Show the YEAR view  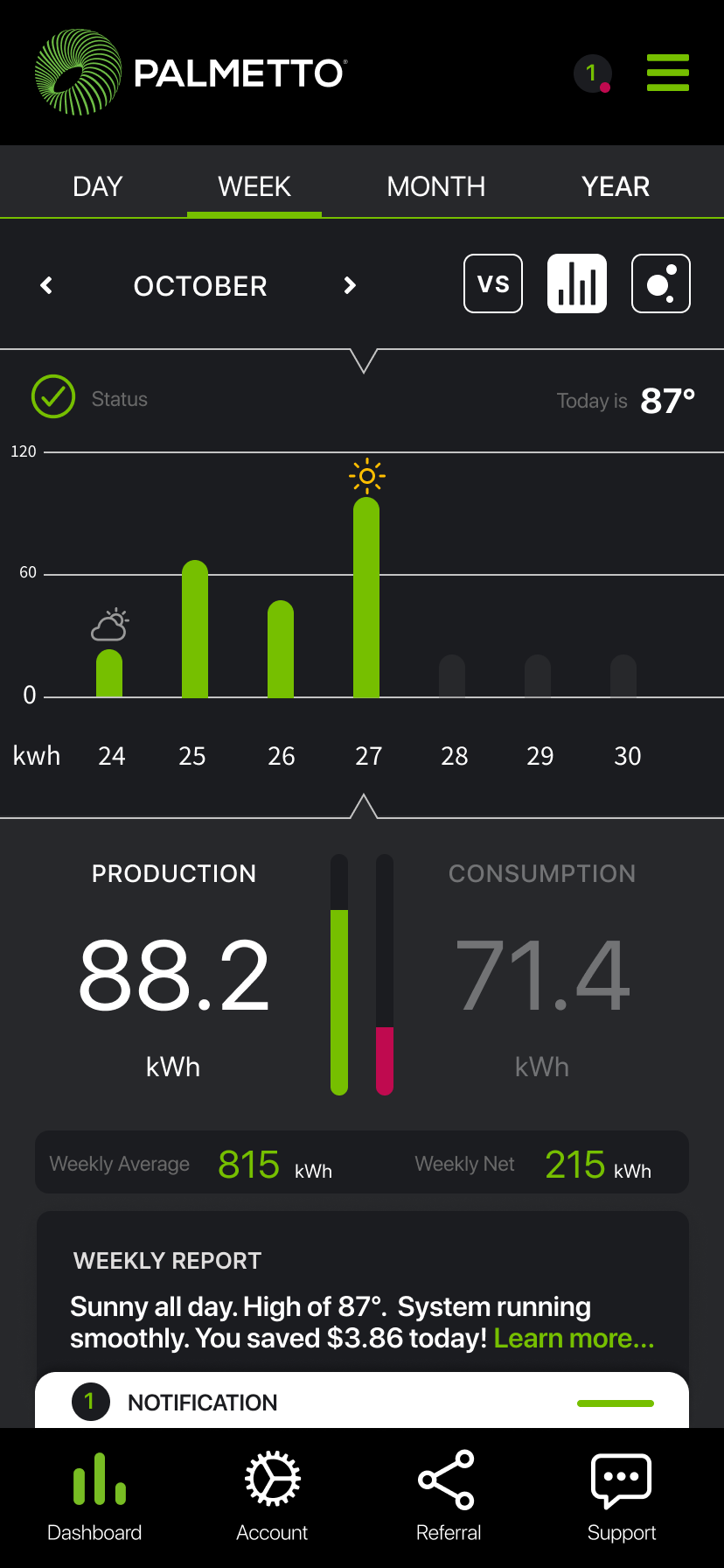(616, 186)
